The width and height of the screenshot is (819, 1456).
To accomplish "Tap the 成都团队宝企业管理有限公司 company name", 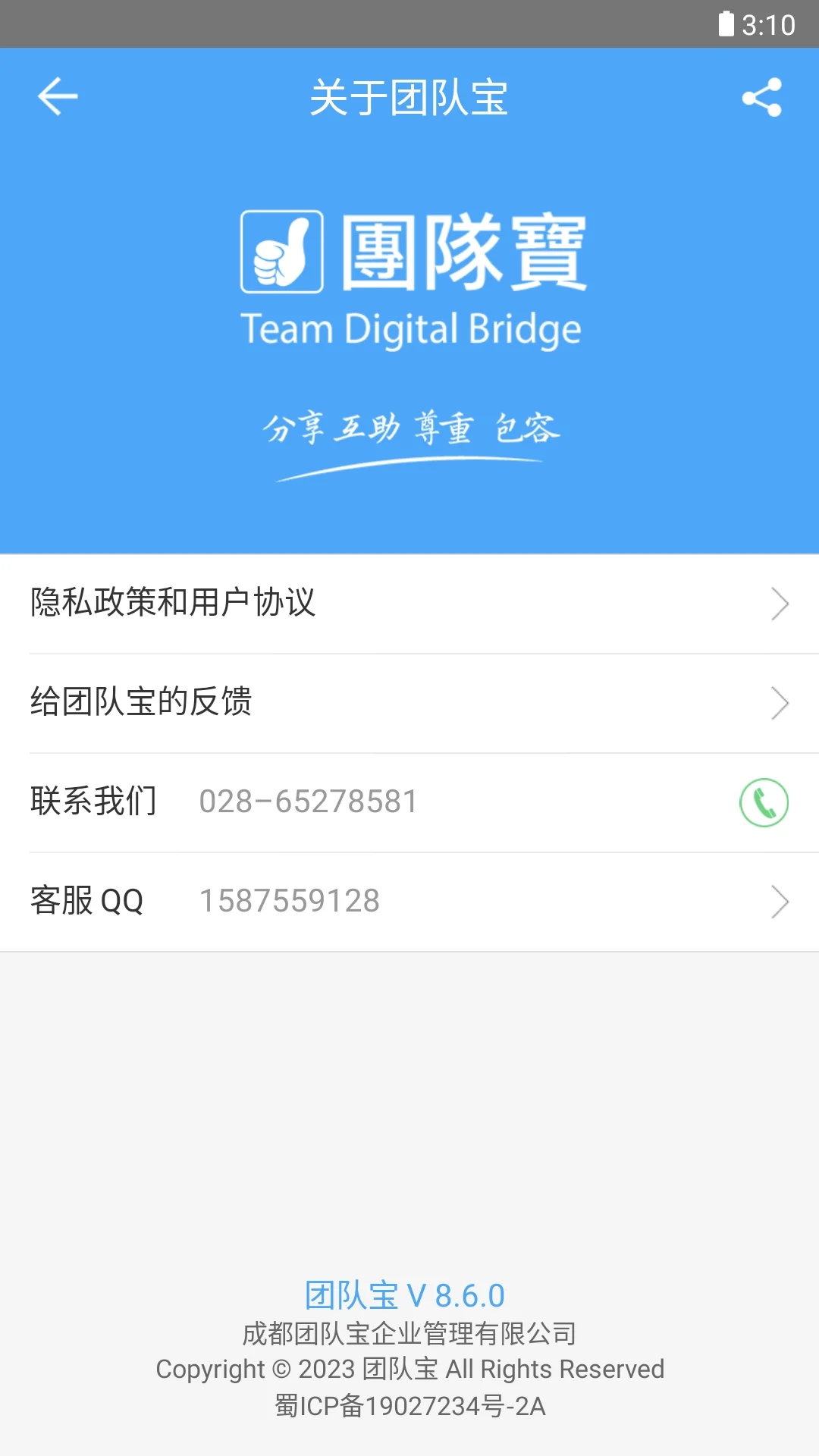I will pyautogui.click(x=409, y=1335).
